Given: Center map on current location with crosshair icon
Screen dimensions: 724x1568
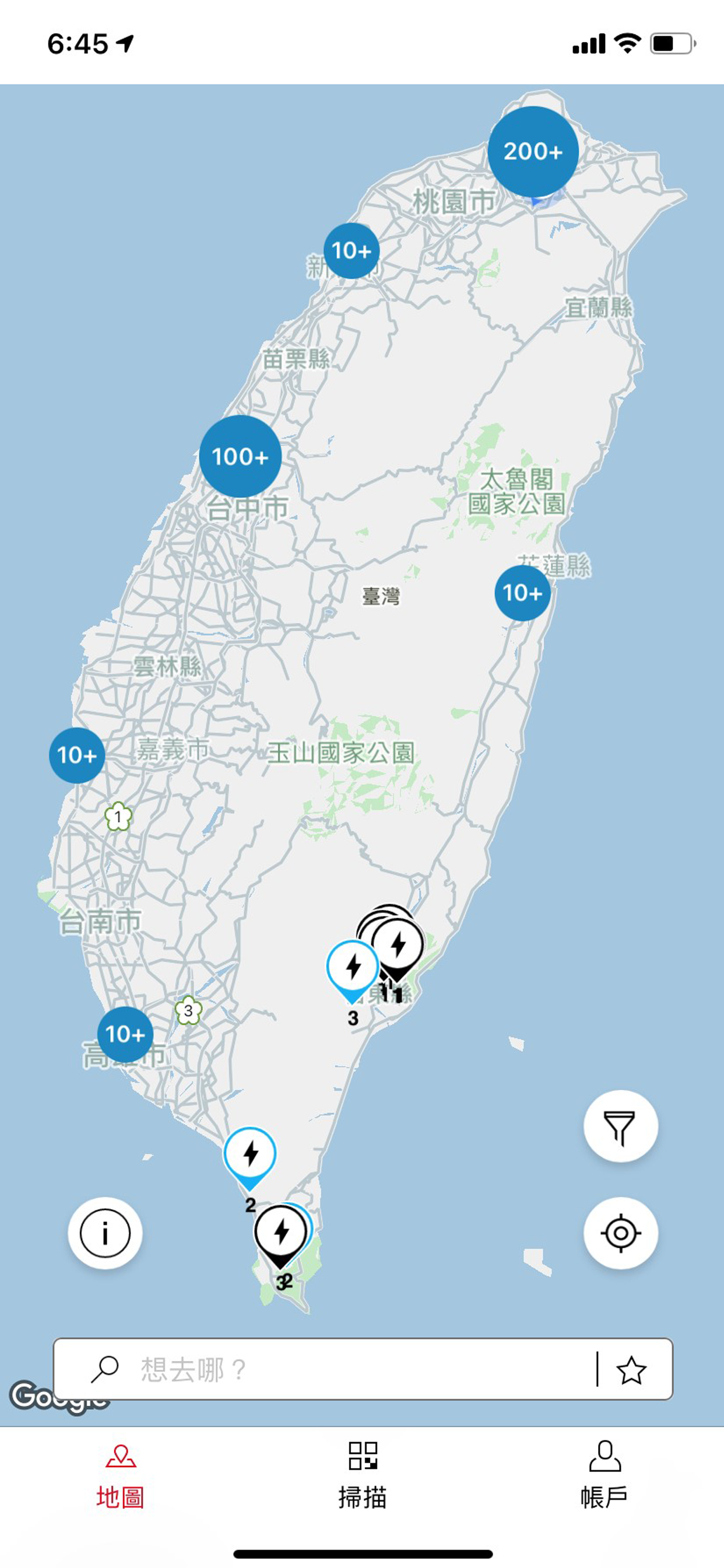Looking at the screenshot, I should 621,1232.
